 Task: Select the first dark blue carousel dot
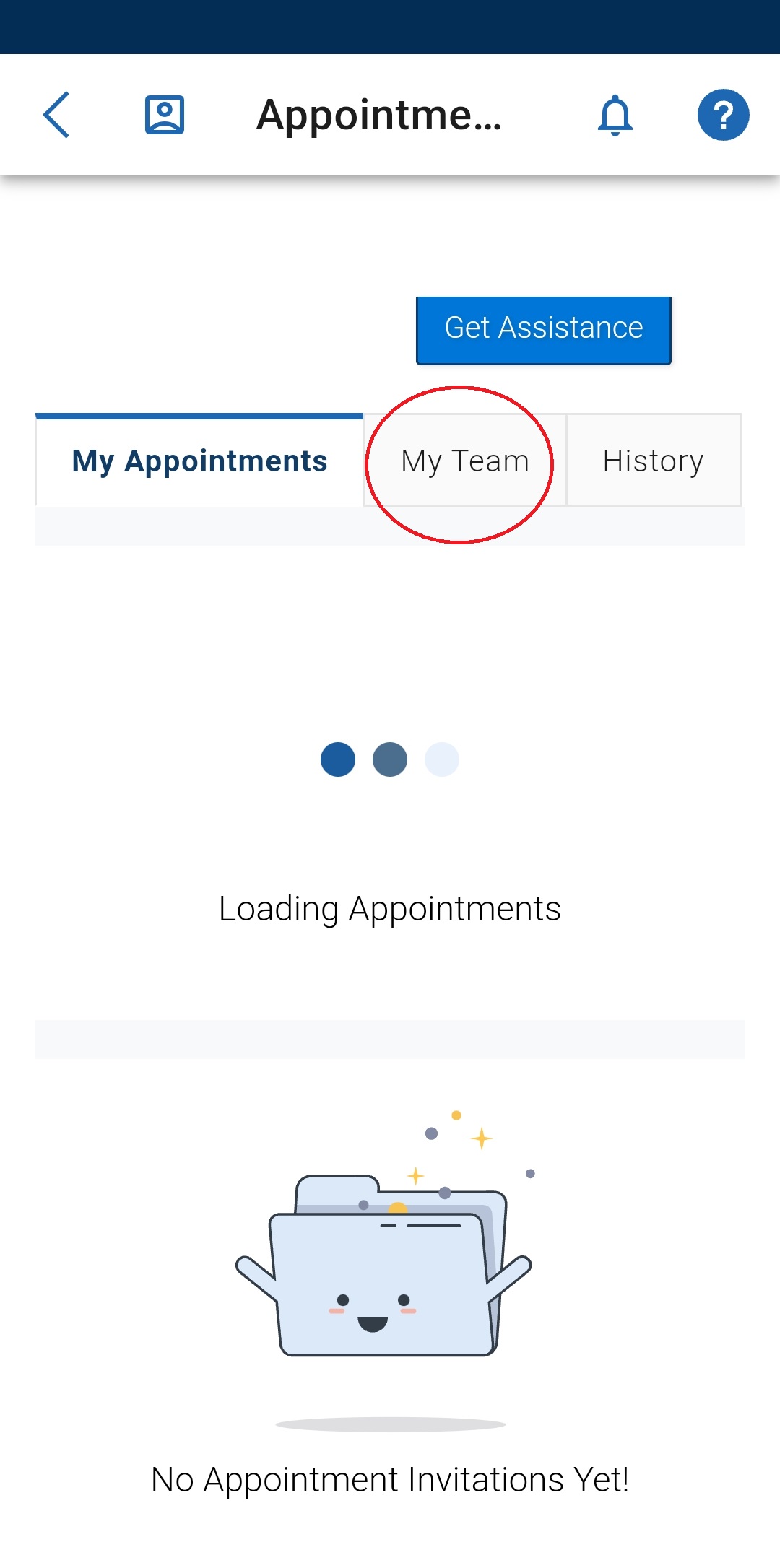click(337, 759)
